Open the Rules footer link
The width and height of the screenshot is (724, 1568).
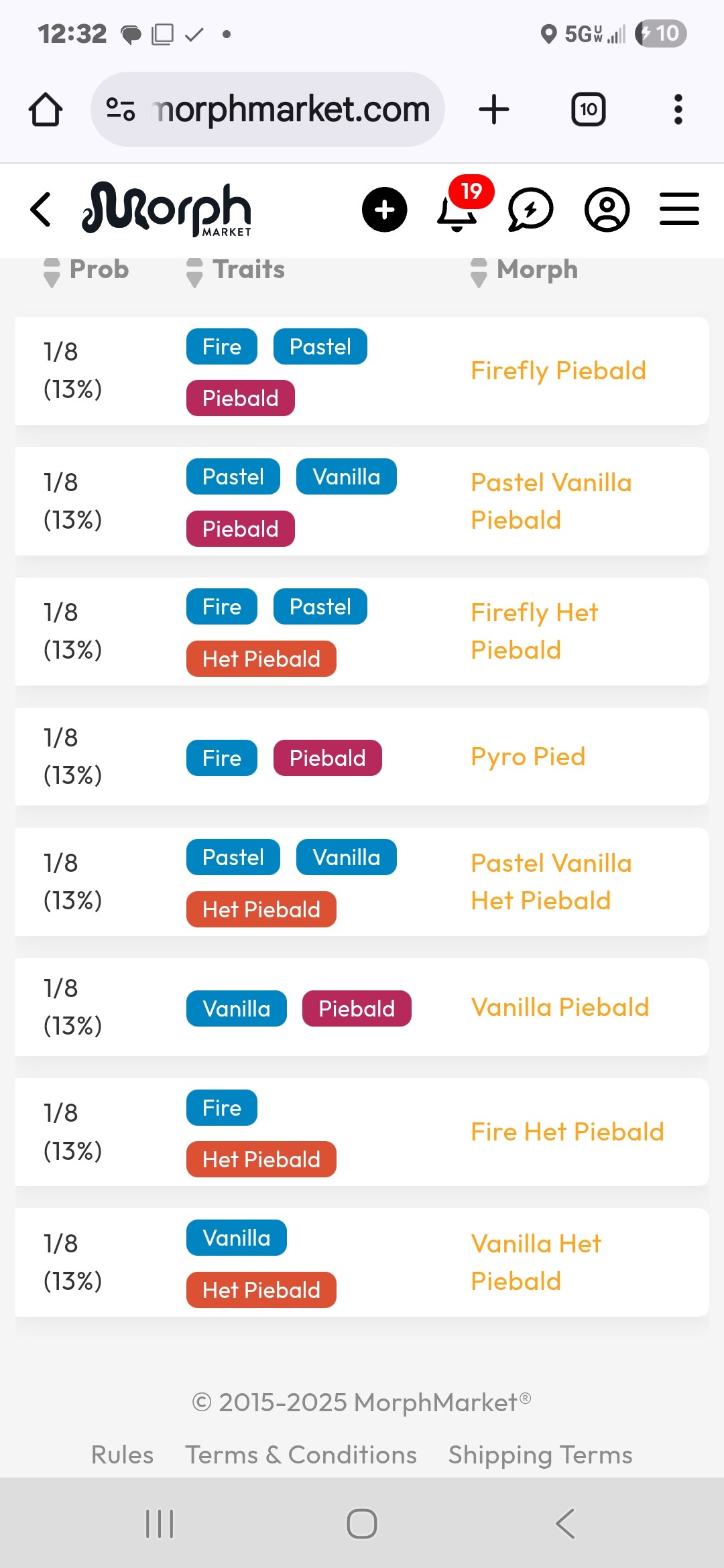122,1455
